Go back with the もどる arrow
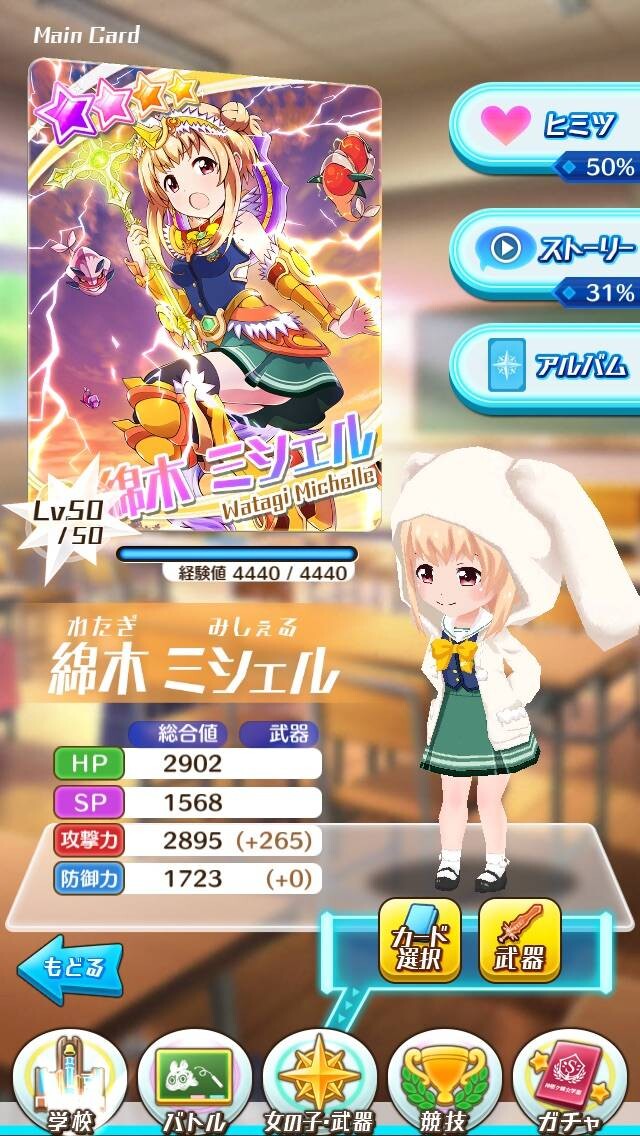This screenshot has height=1136, width=640. (x=71, y=969)
